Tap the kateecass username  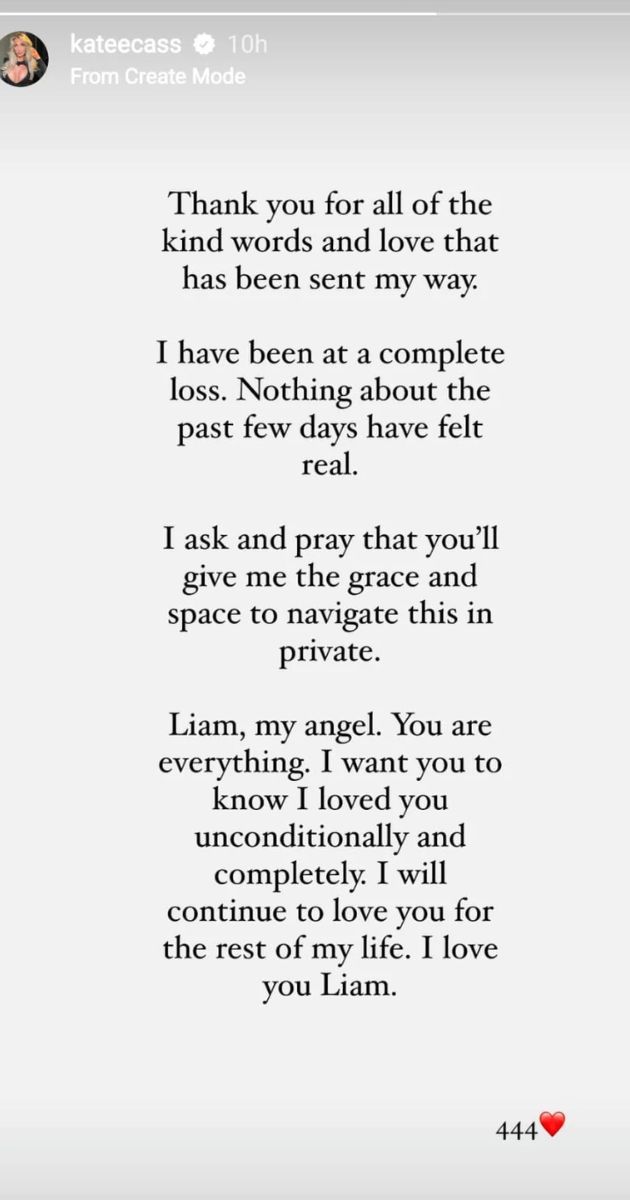click(x=128, y=45)
